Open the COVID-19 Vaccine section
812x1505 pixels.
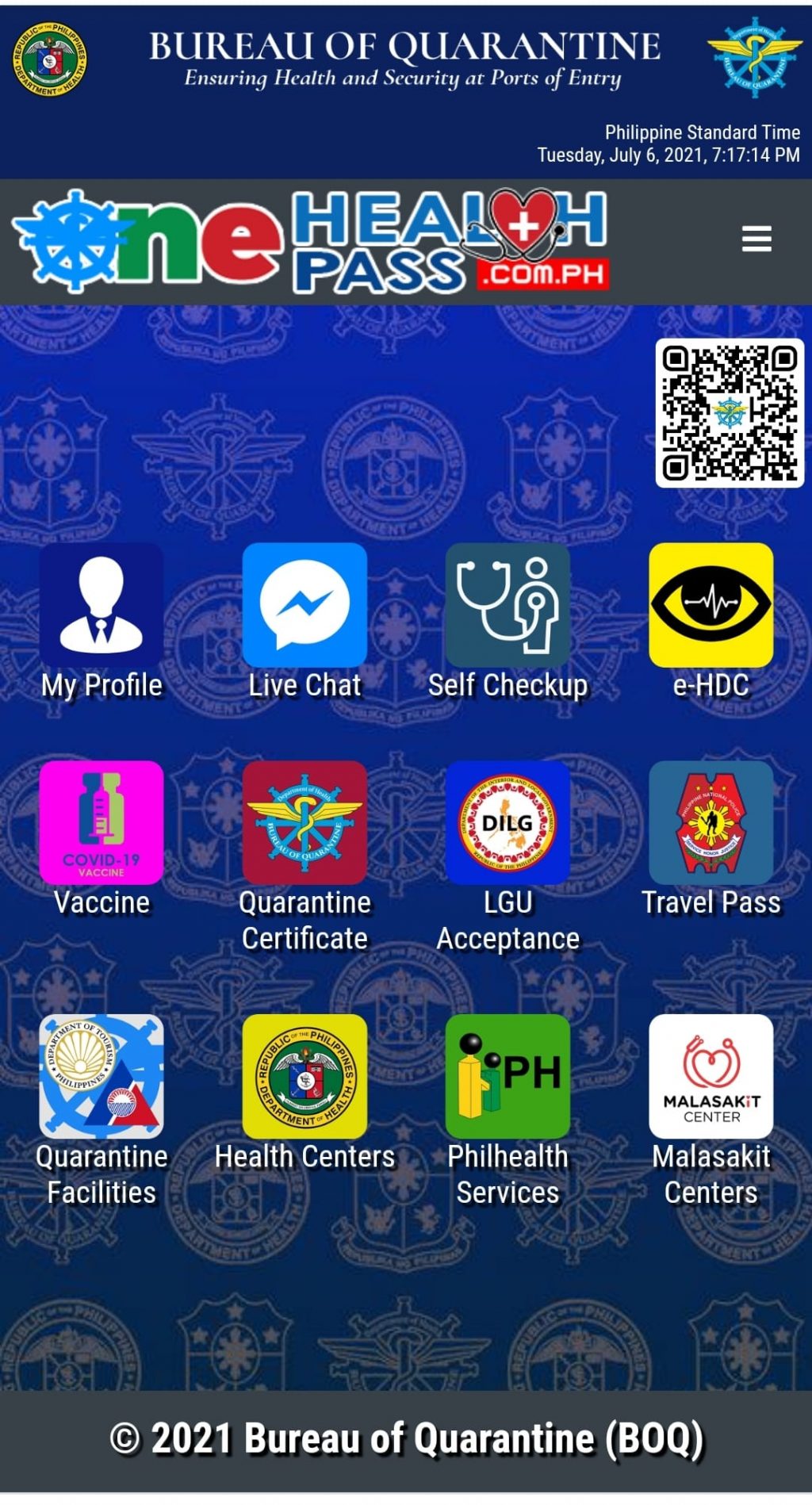[x=101, y=823]
